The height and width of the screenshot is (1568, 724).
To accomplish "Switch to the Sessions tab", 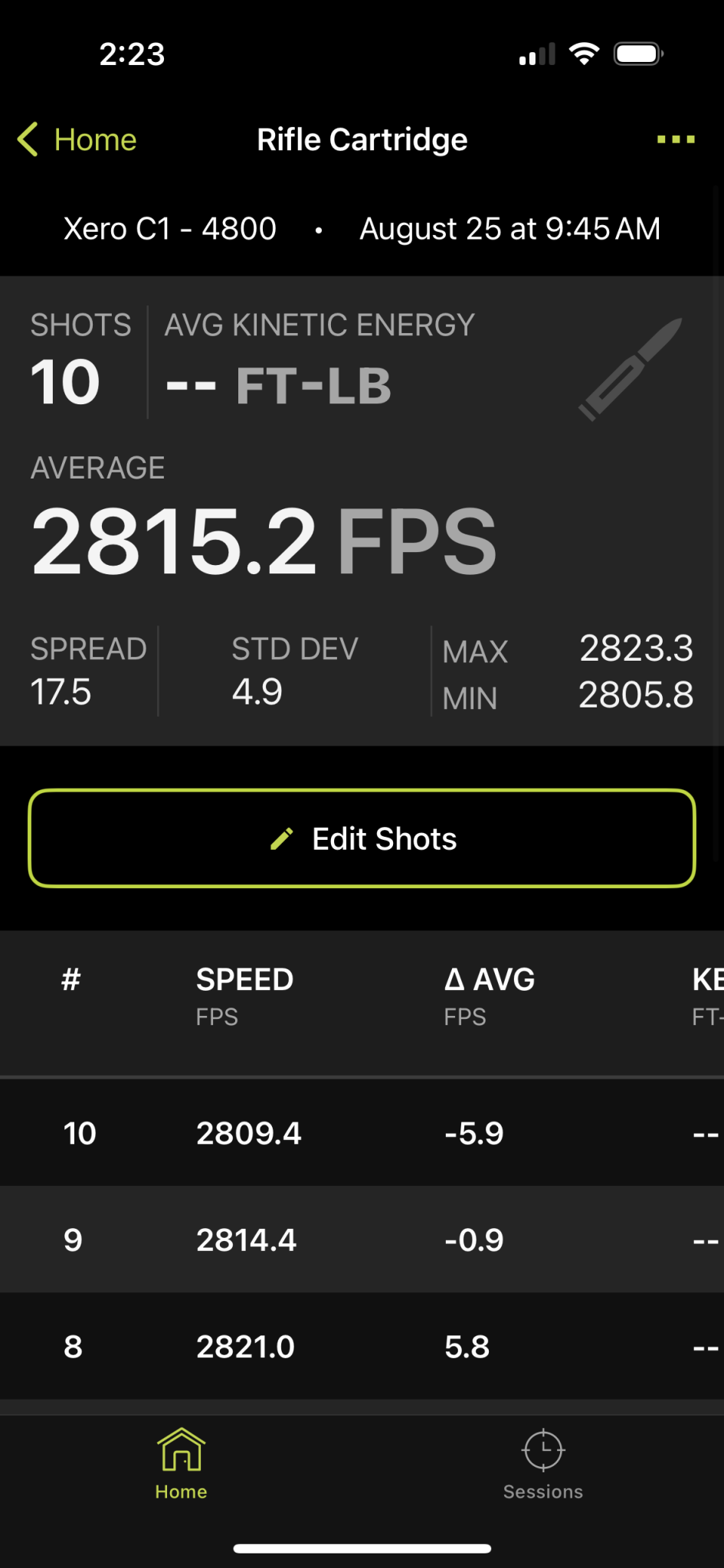I will [x=542, y=1464].
